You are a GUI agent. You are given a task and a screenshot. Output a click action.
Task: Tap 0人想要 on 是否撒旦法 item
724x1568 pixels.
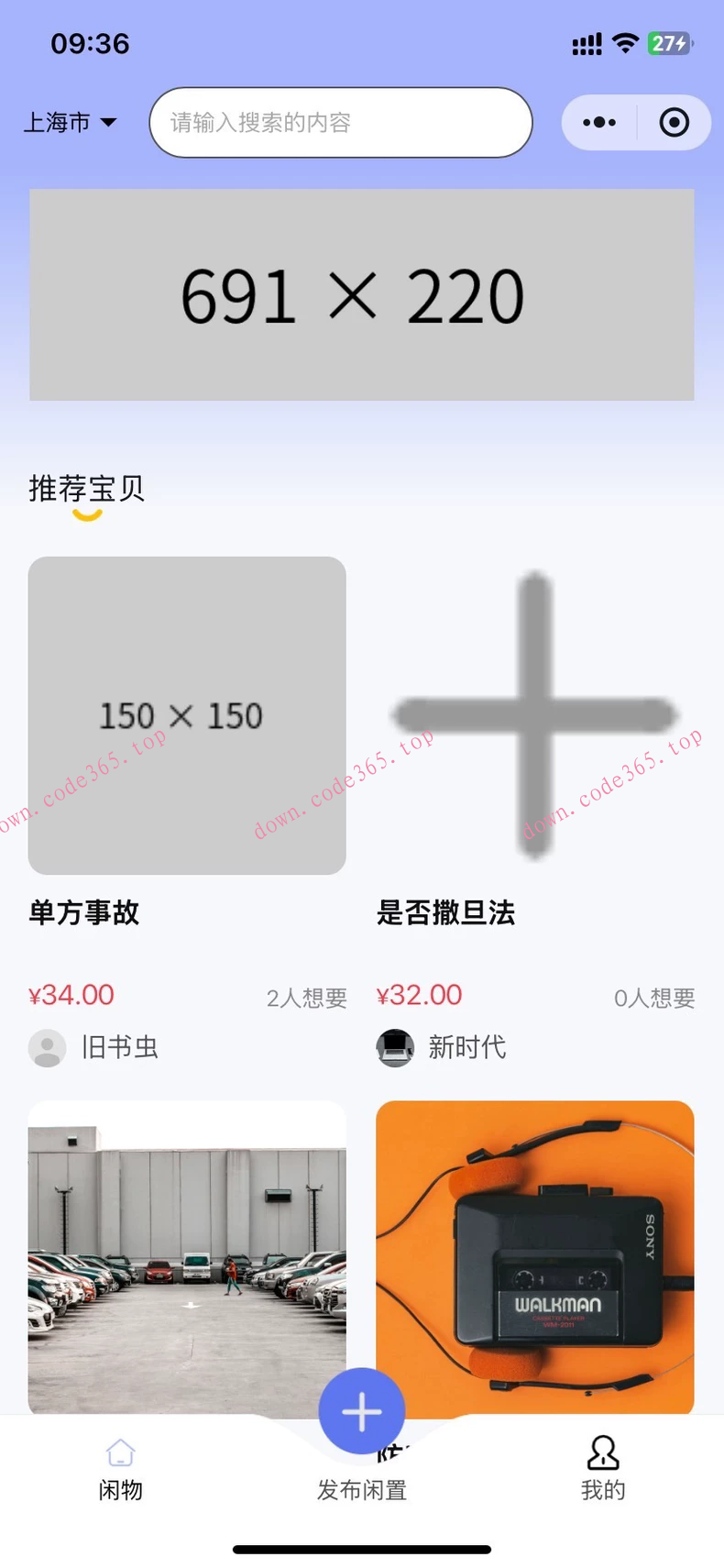point(654,998)
